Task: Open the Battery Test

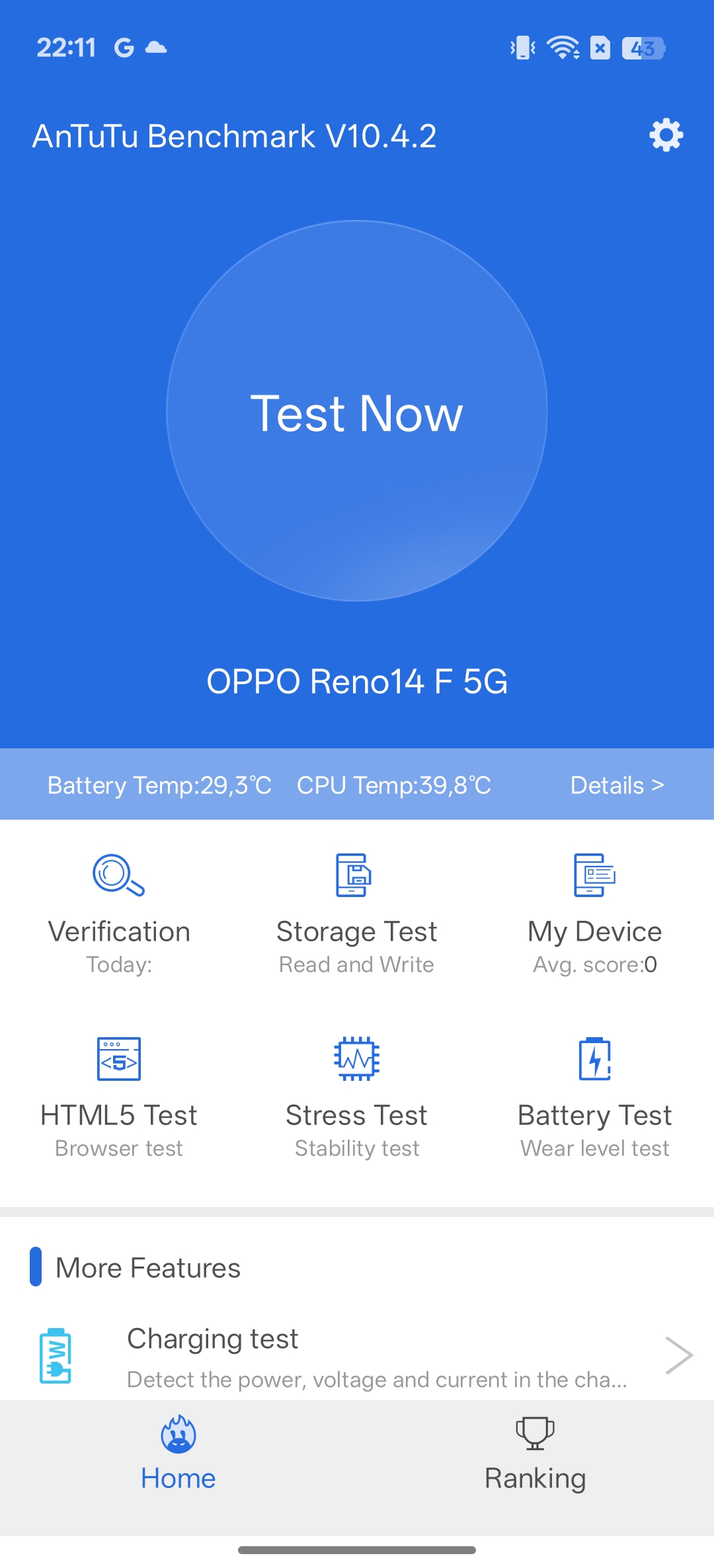Action: coord(594,1096)
